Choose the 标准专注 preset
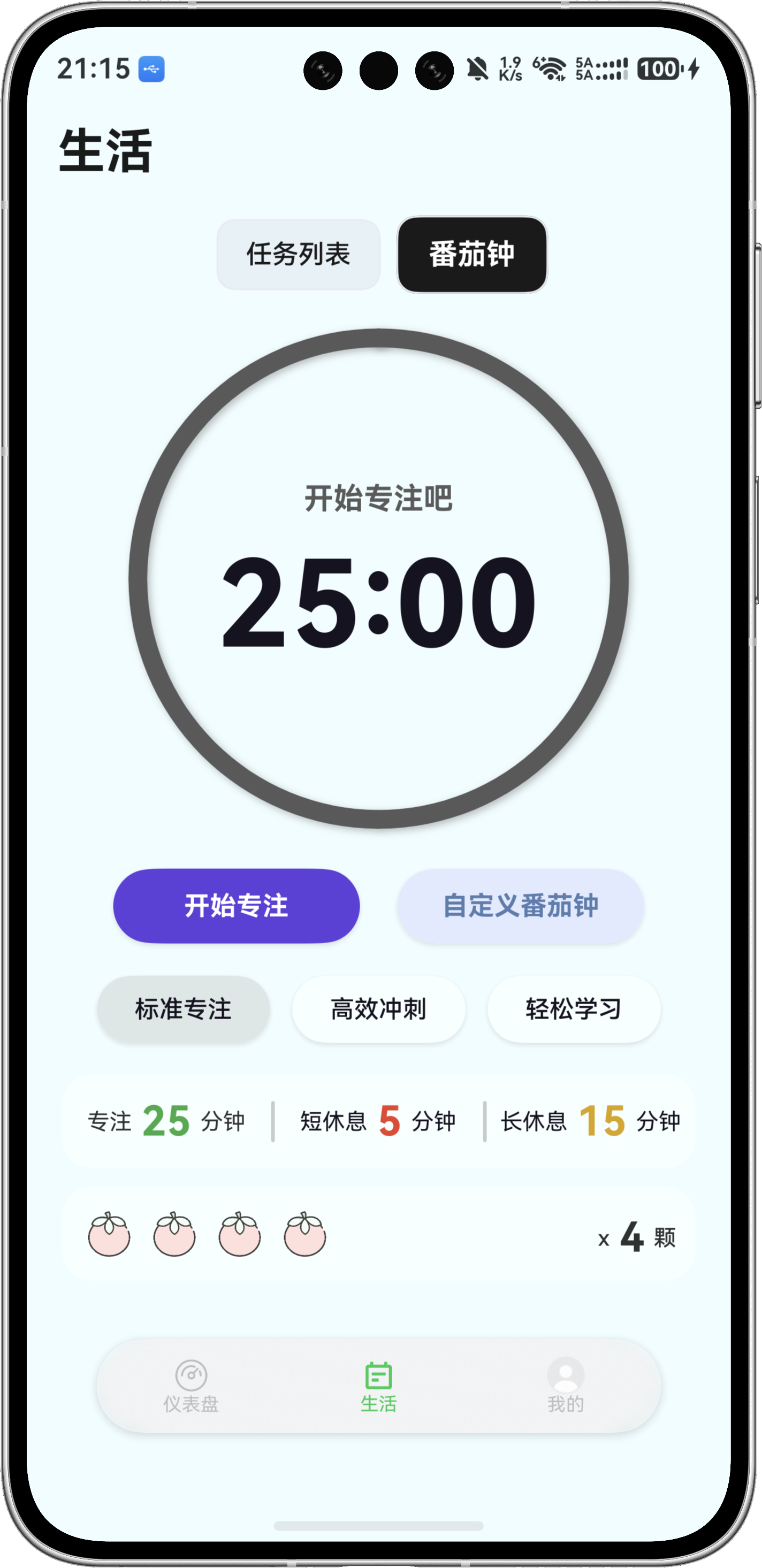 coord(183,1009)
